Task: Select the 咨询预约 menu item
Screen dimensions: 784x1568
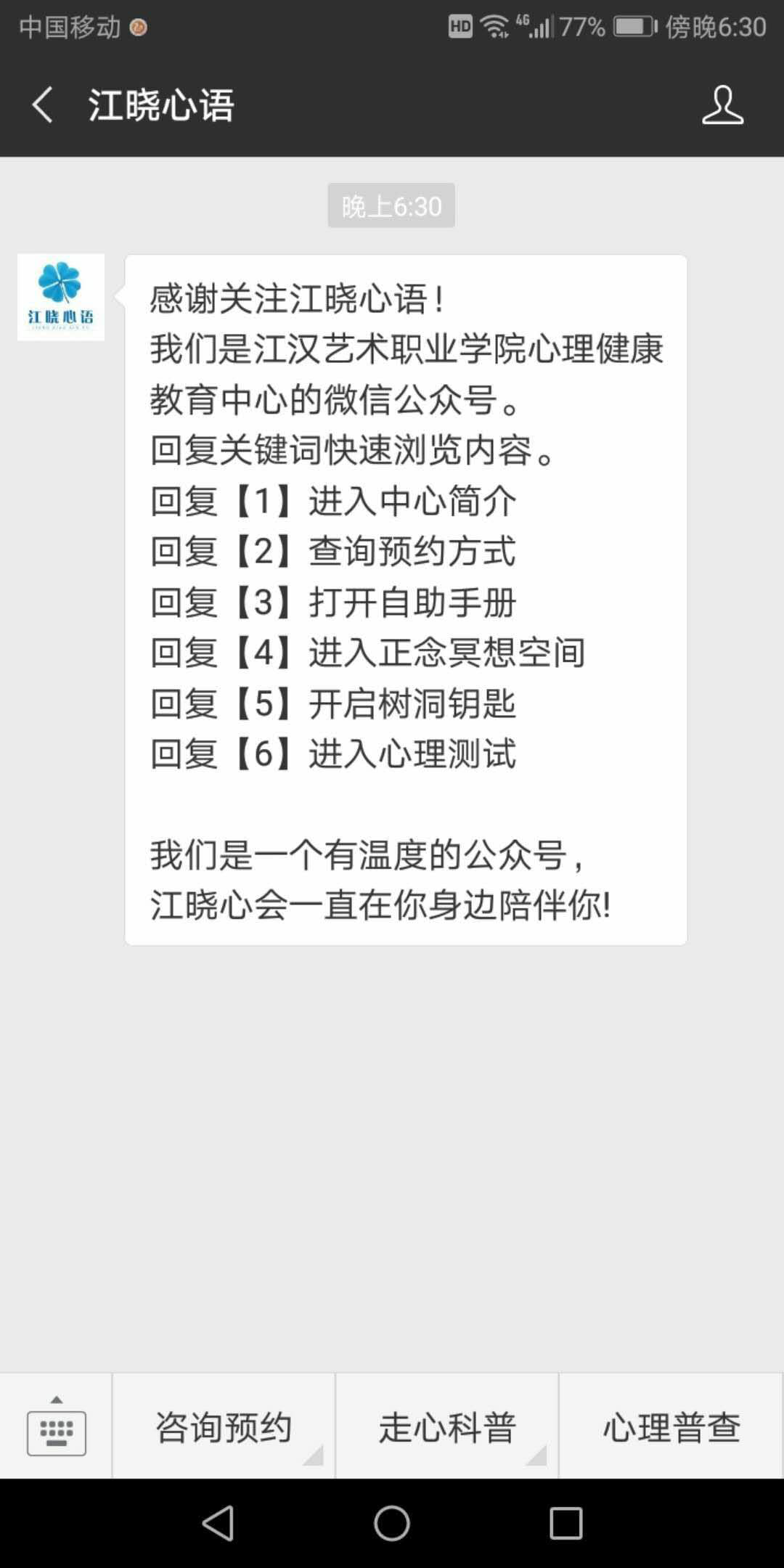Action: tap(223, 1426)
